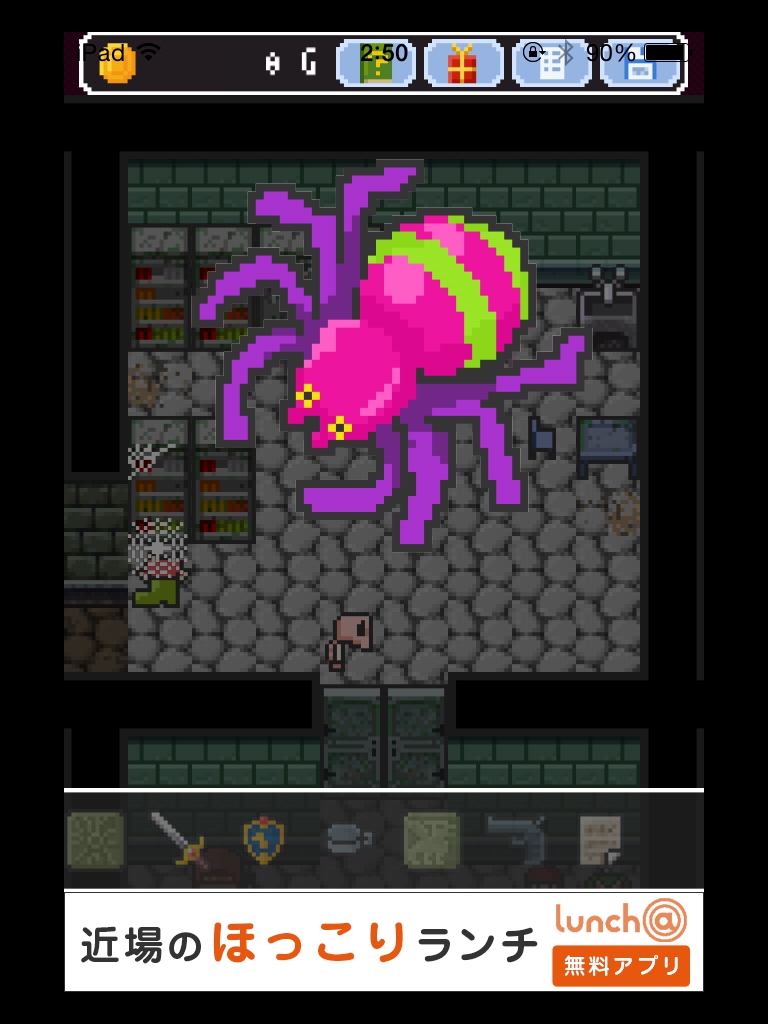
Task: Open the red gift box
Action: (463, 64)
